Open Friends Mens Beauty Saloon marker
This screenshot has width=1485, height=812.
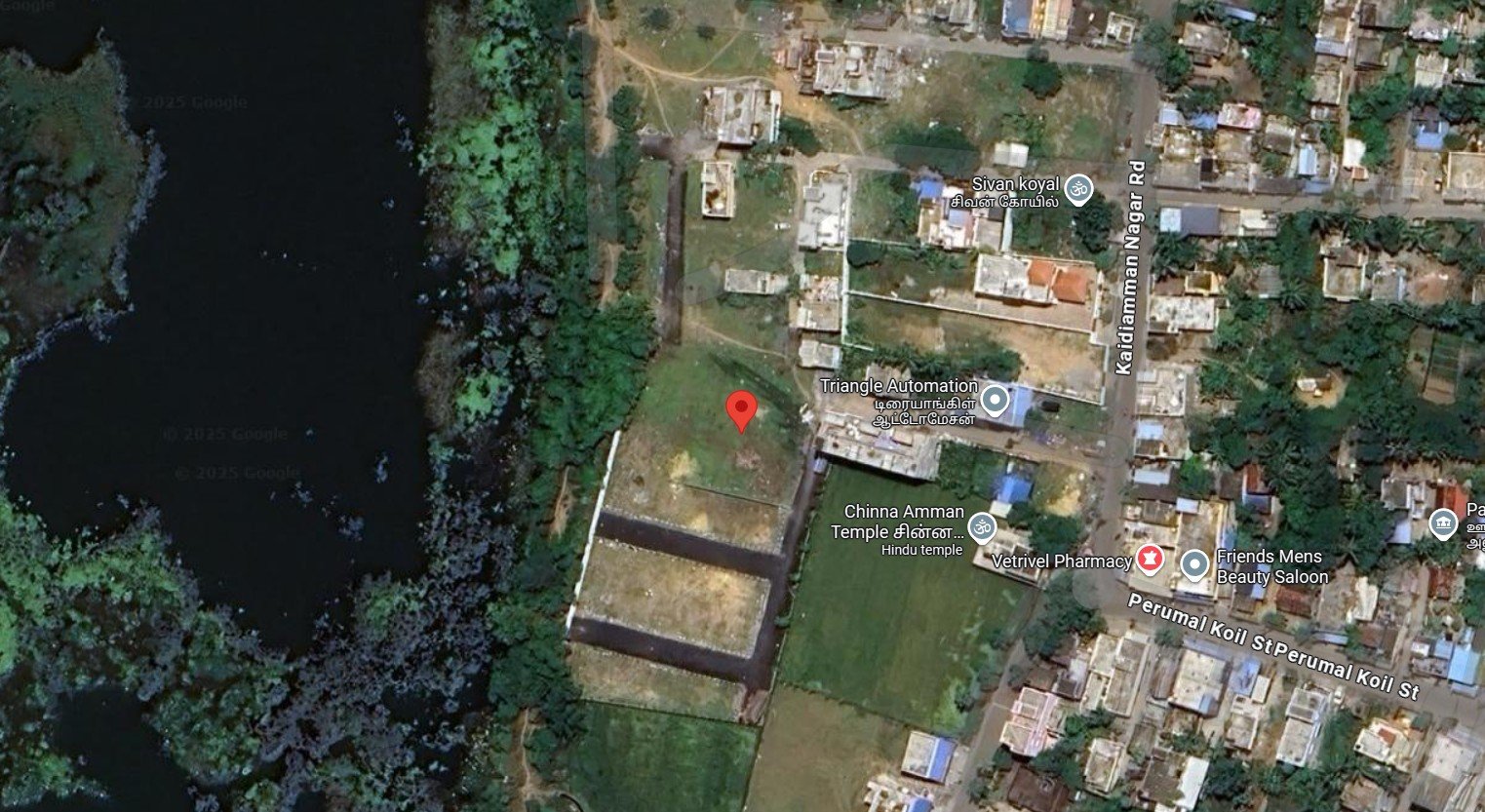point(1193,563)
